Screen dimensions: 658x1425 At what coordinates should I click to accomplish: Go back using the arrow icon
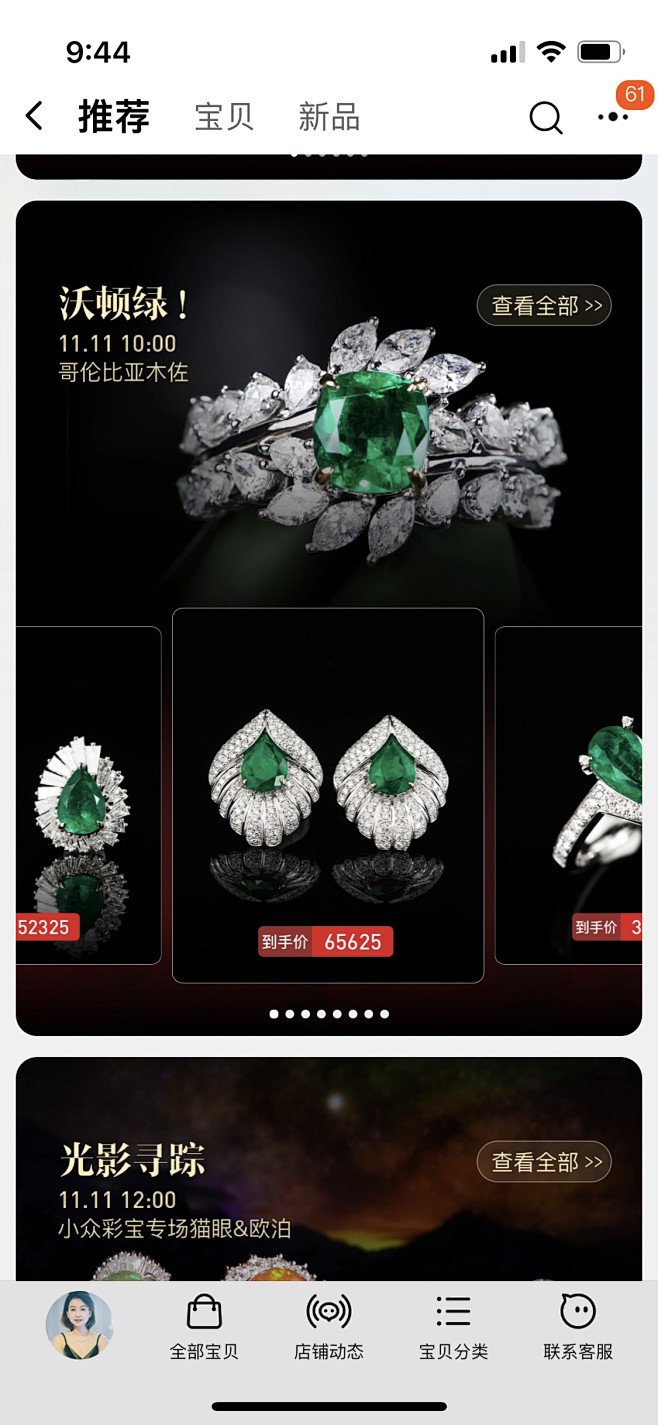[34, 117]
